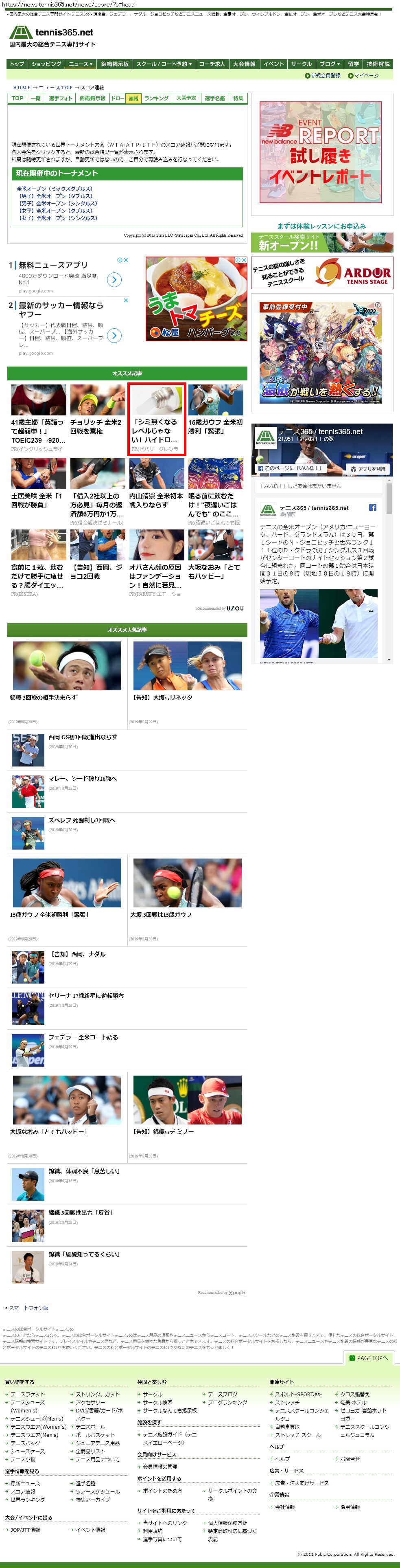Open the New Balance イベントレポート banner
This screenshot has width=400, height=1568.
click(320, 152)
